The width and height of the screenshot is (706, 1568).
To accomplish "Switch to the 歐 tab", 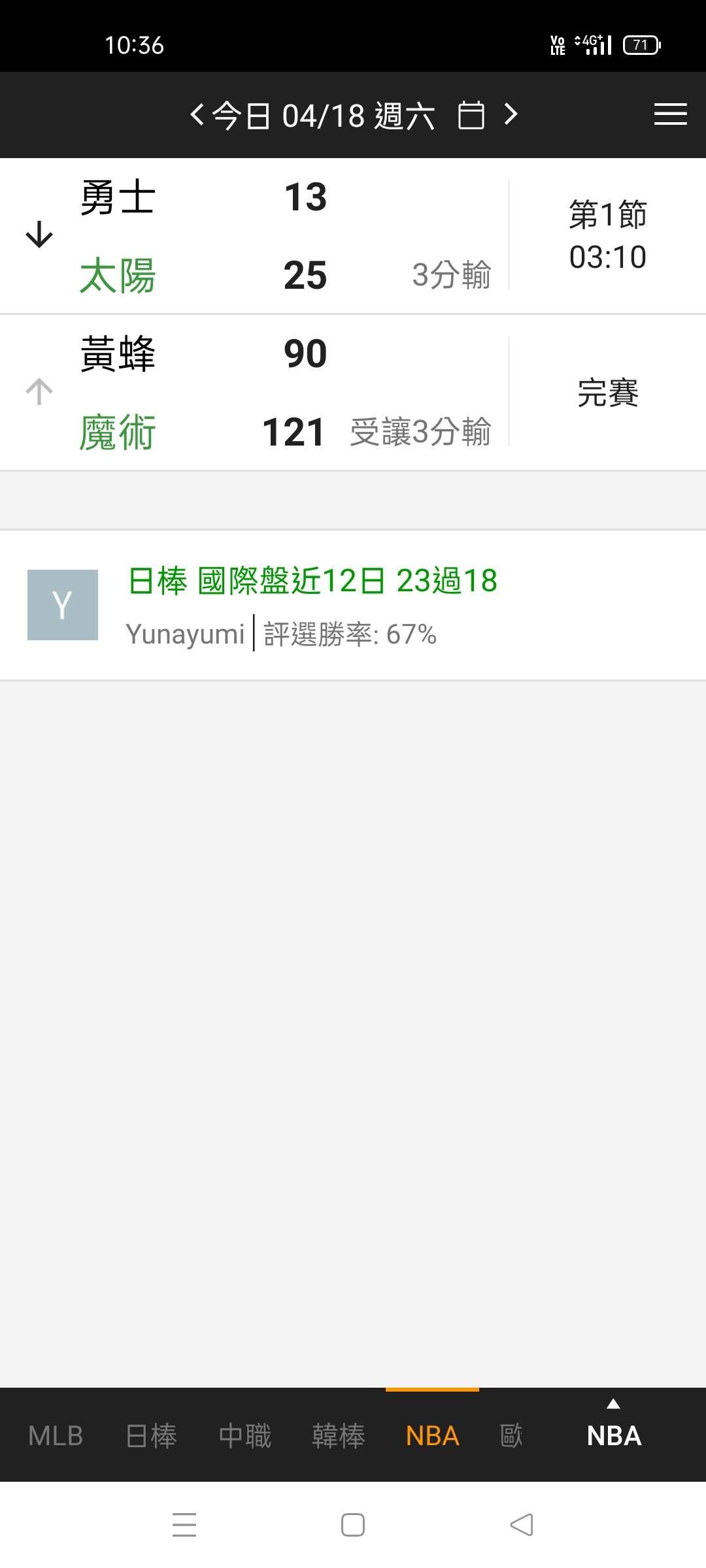I will [x=511, y=1435].
